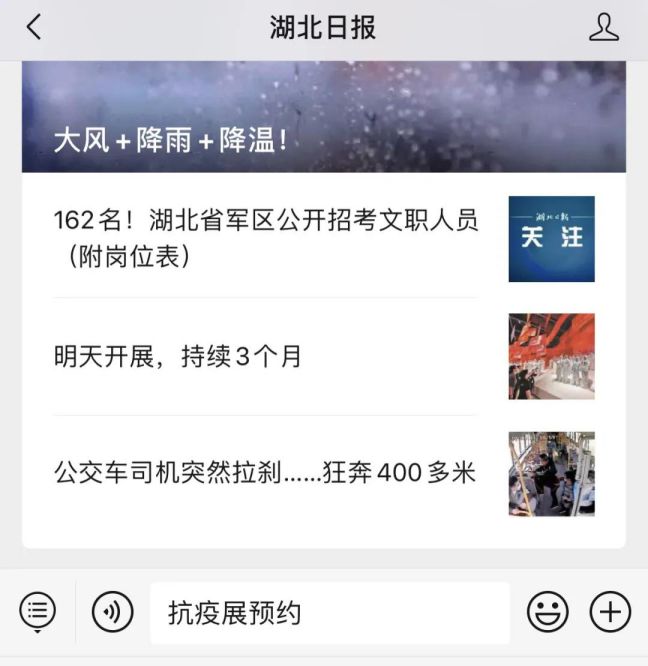Switch to the account menu view

click(38, 611)
